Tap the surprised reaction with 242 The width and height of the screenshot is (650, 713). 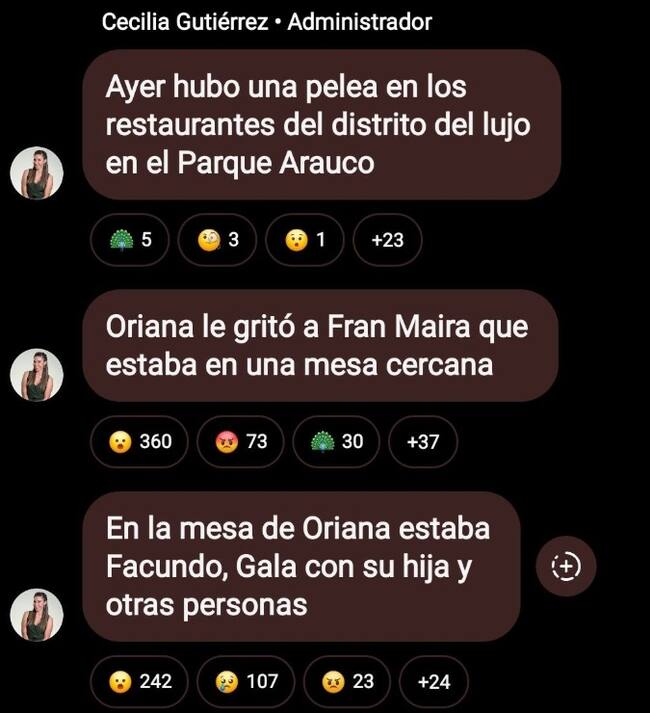pos(140,681)
